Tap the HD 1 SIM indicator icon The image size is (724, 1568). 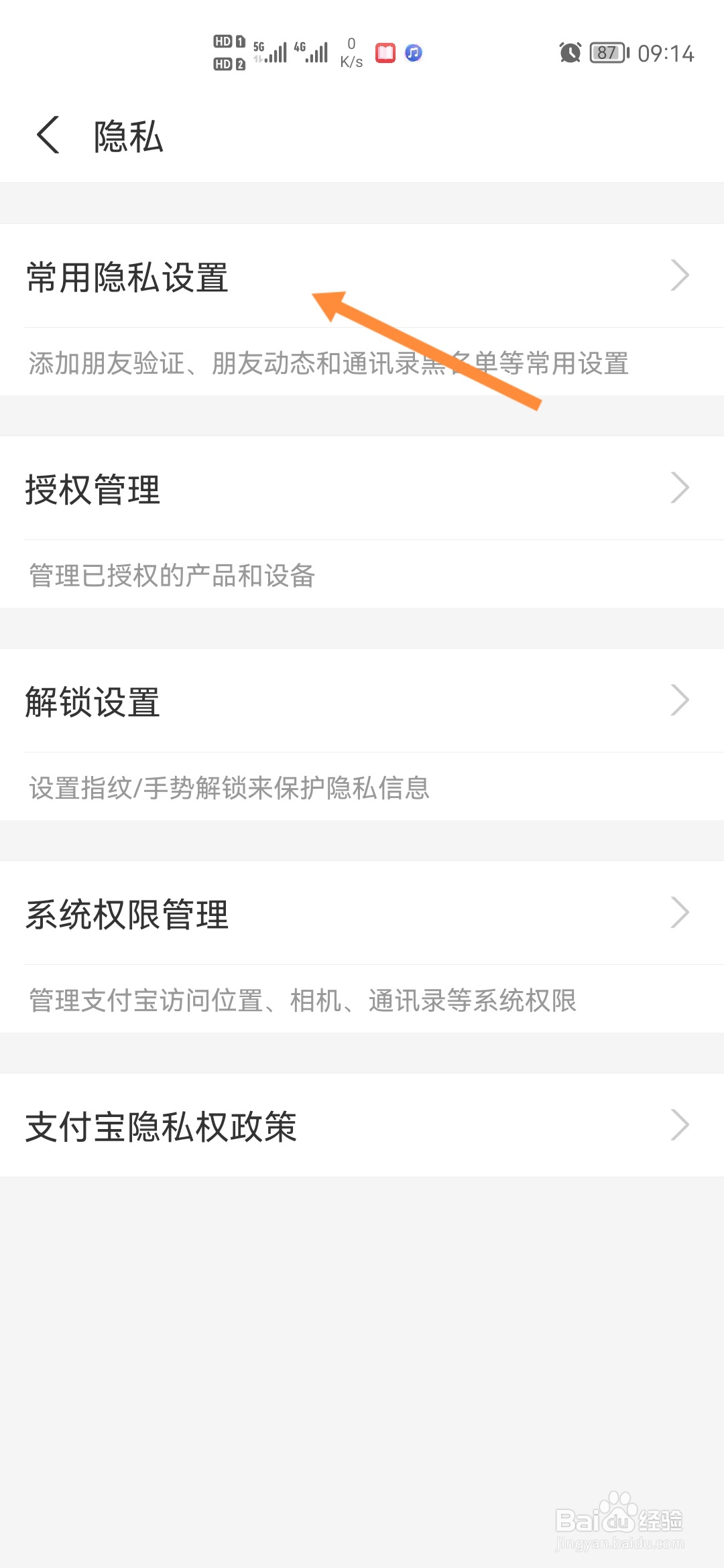pyautogui.click(x=227, y=40)
